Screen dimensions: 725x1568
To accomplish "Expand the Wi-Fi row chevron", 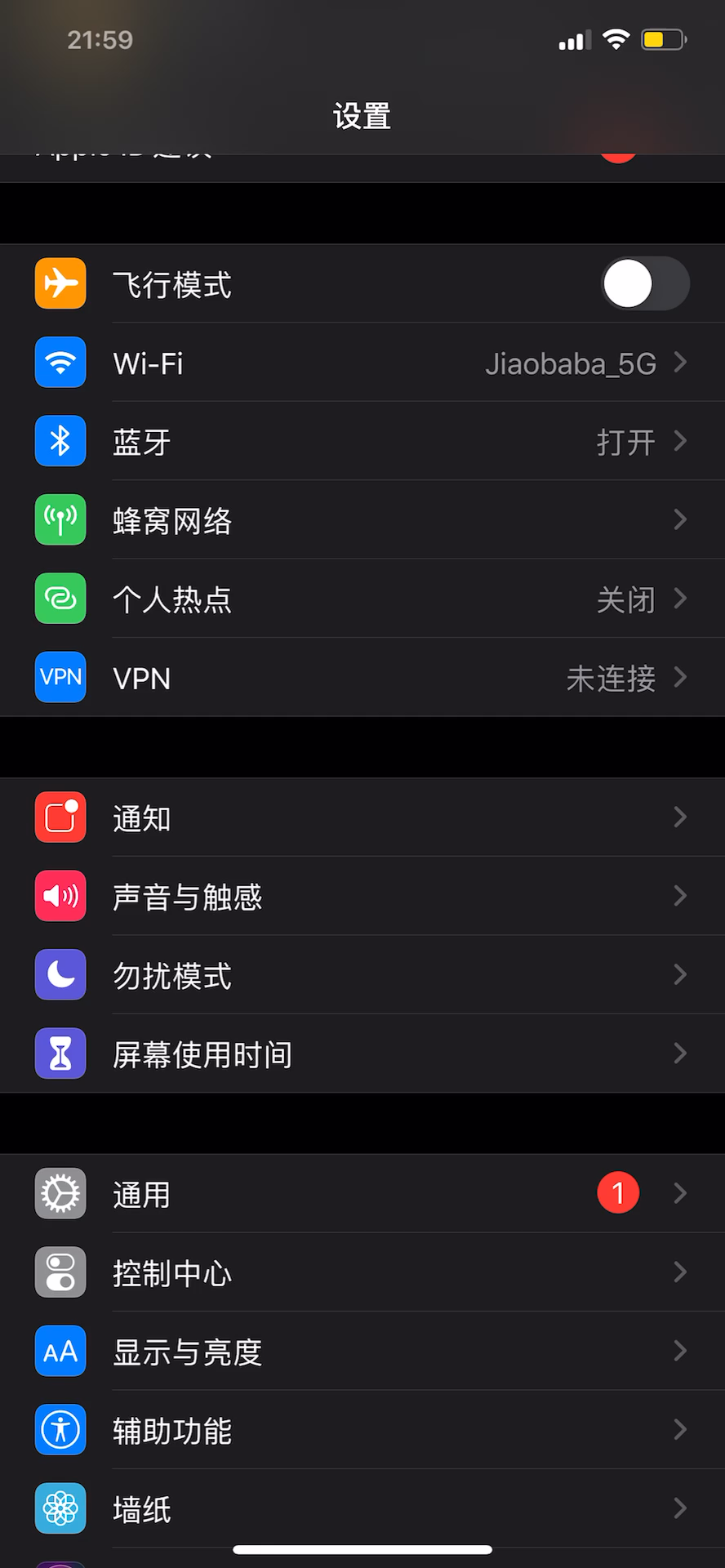I will [x=680, y=362].
